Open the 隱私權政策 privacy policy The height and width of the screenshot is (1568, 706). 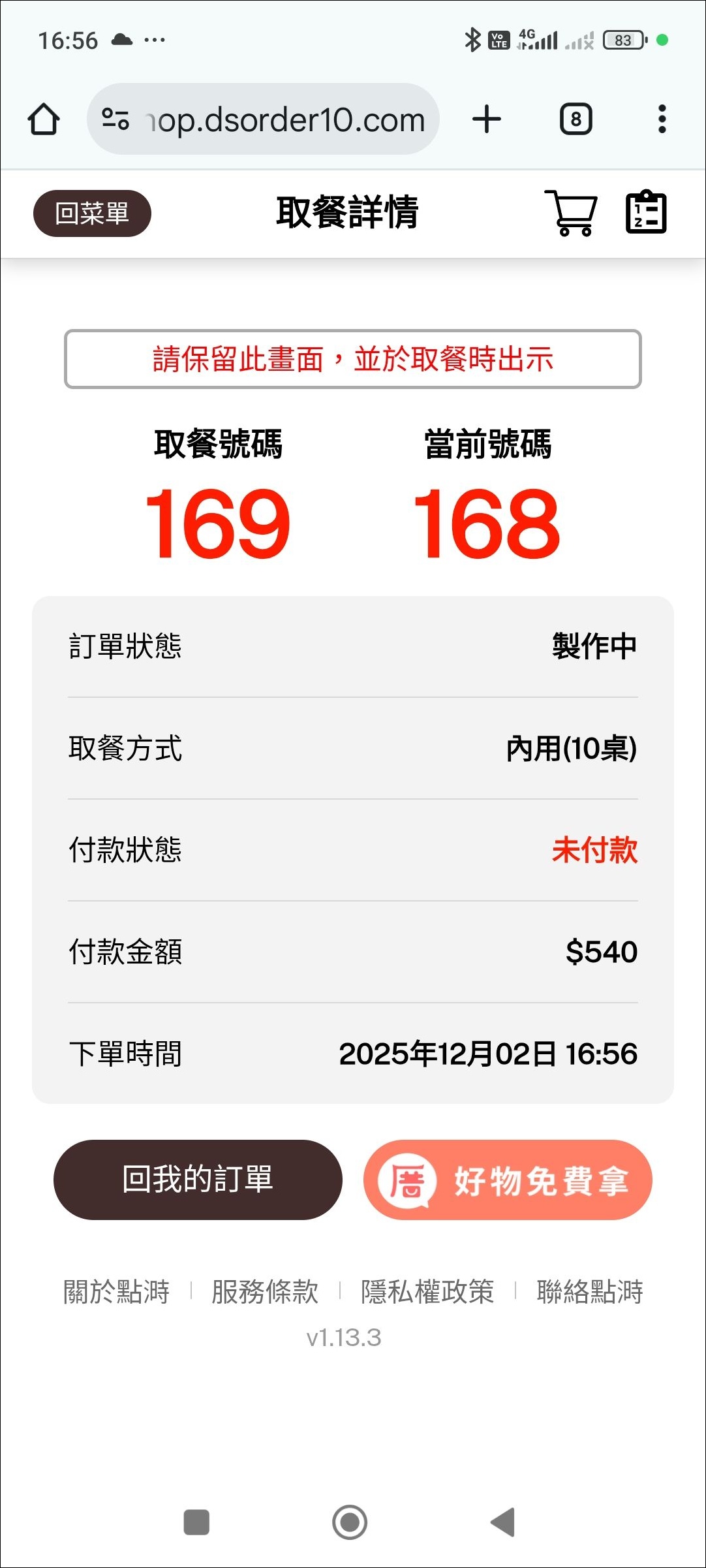pos(427,1291)
